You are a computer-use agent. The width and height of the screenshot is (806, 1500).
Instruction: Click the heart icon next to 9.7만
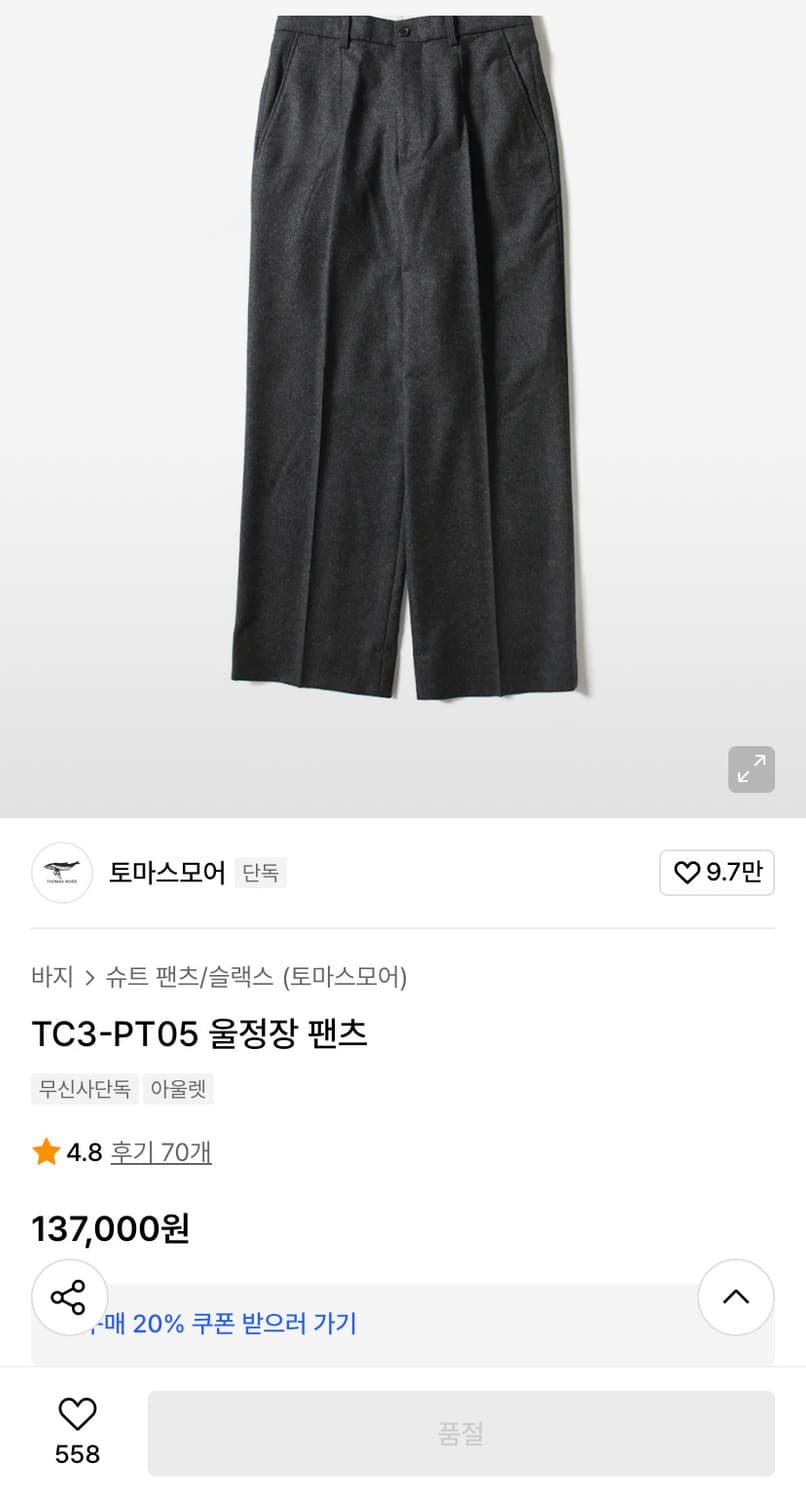686,872
